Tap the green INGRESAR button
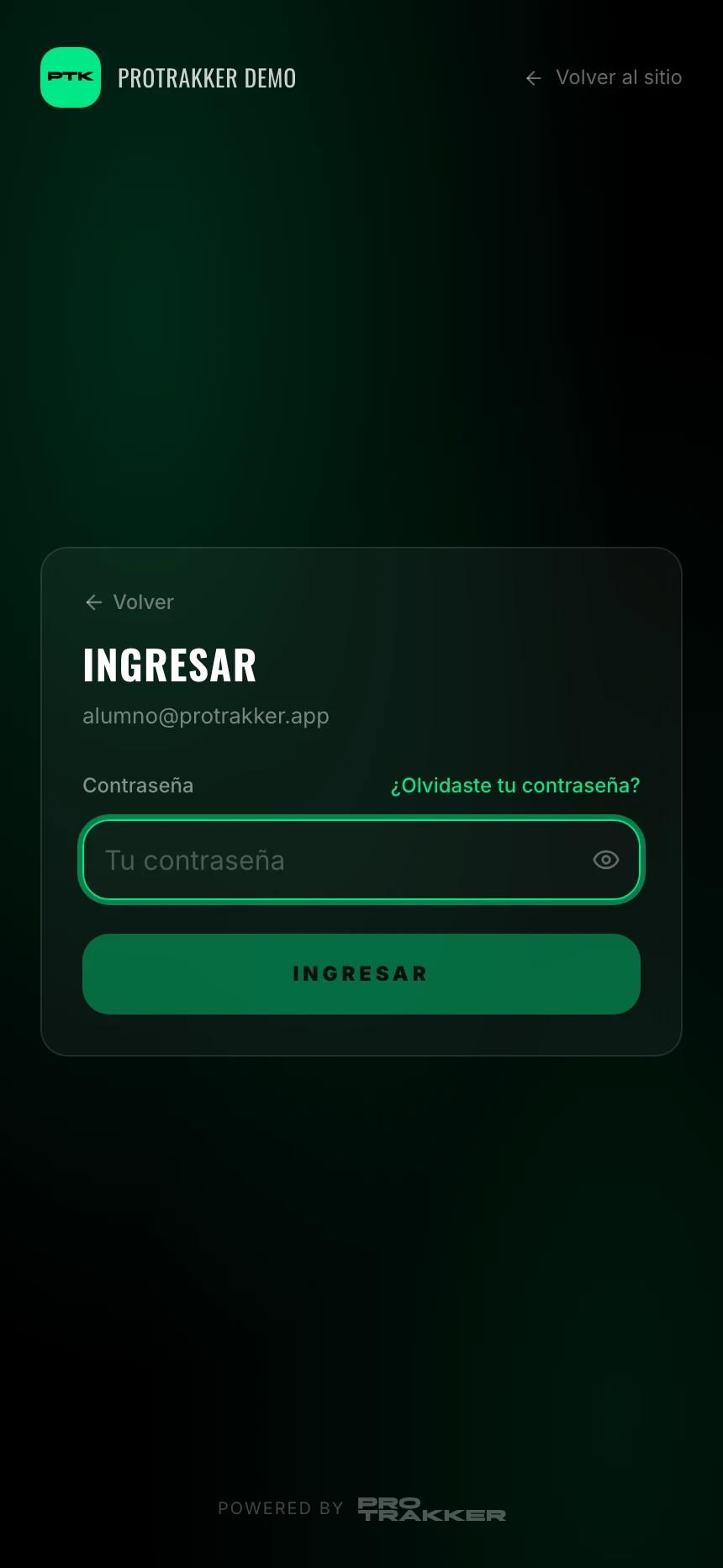This screenshot has height=1568, width=723. click(361, 974)
